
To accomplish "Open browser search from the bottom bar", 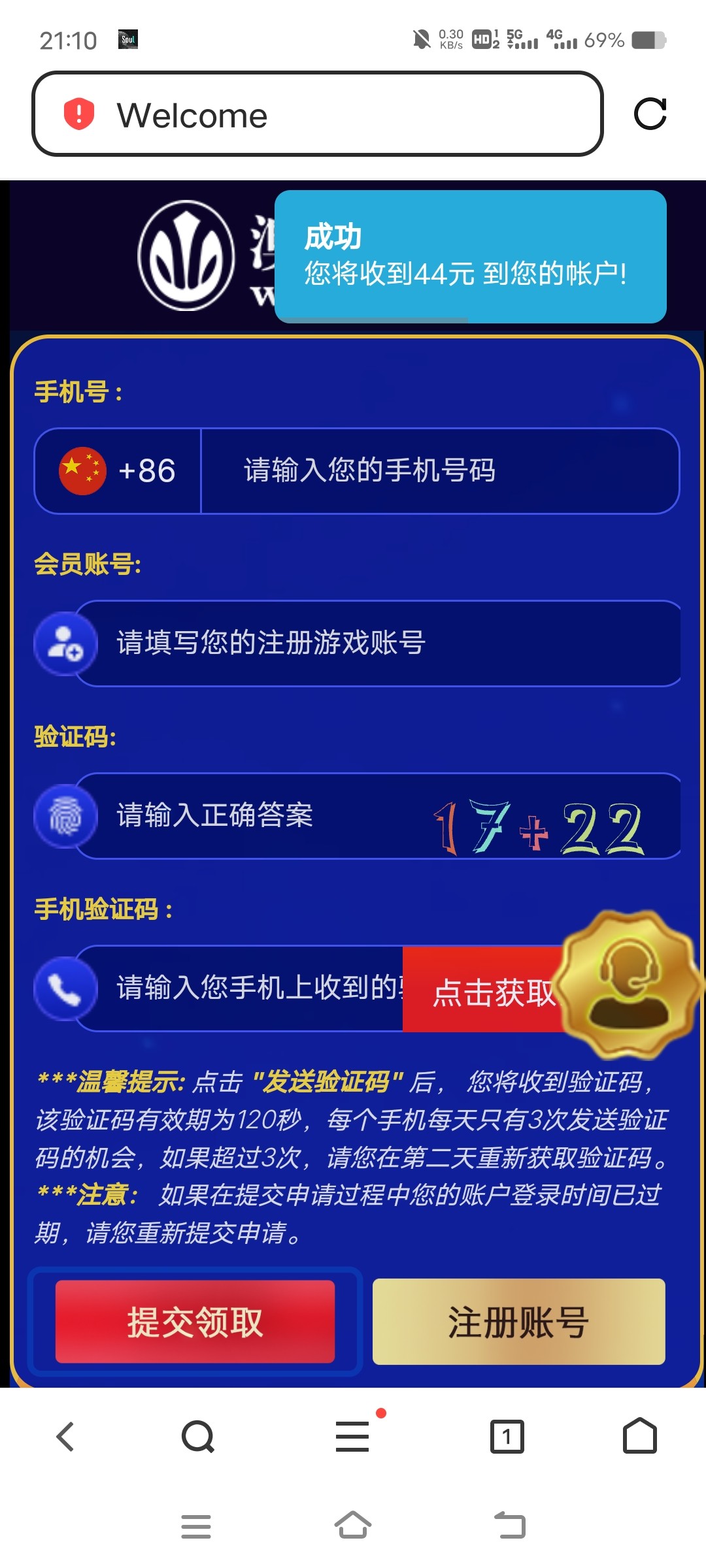I will [x=197, y=1437].
